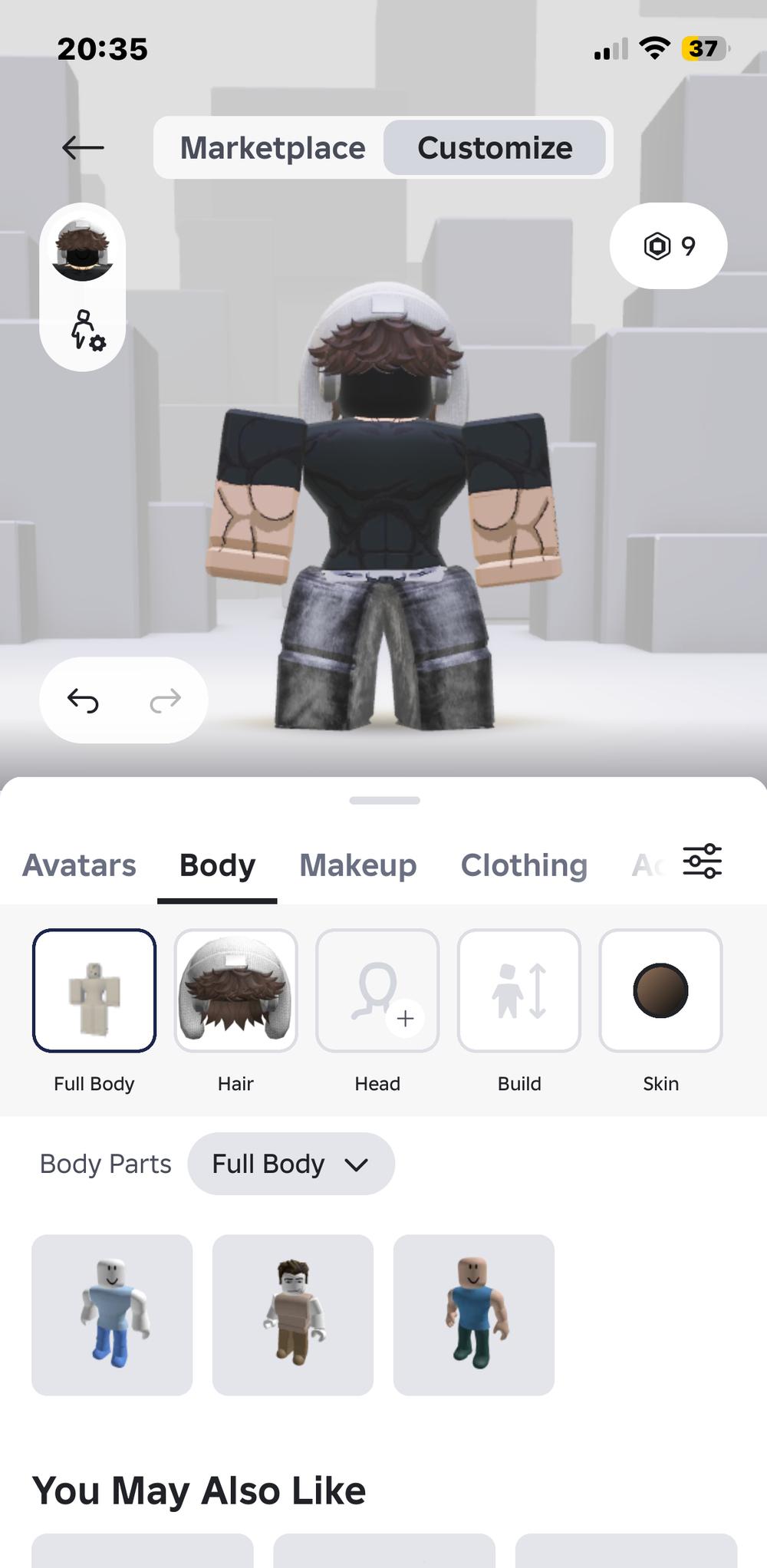Switch to the Avatars tab

(79, 865)
